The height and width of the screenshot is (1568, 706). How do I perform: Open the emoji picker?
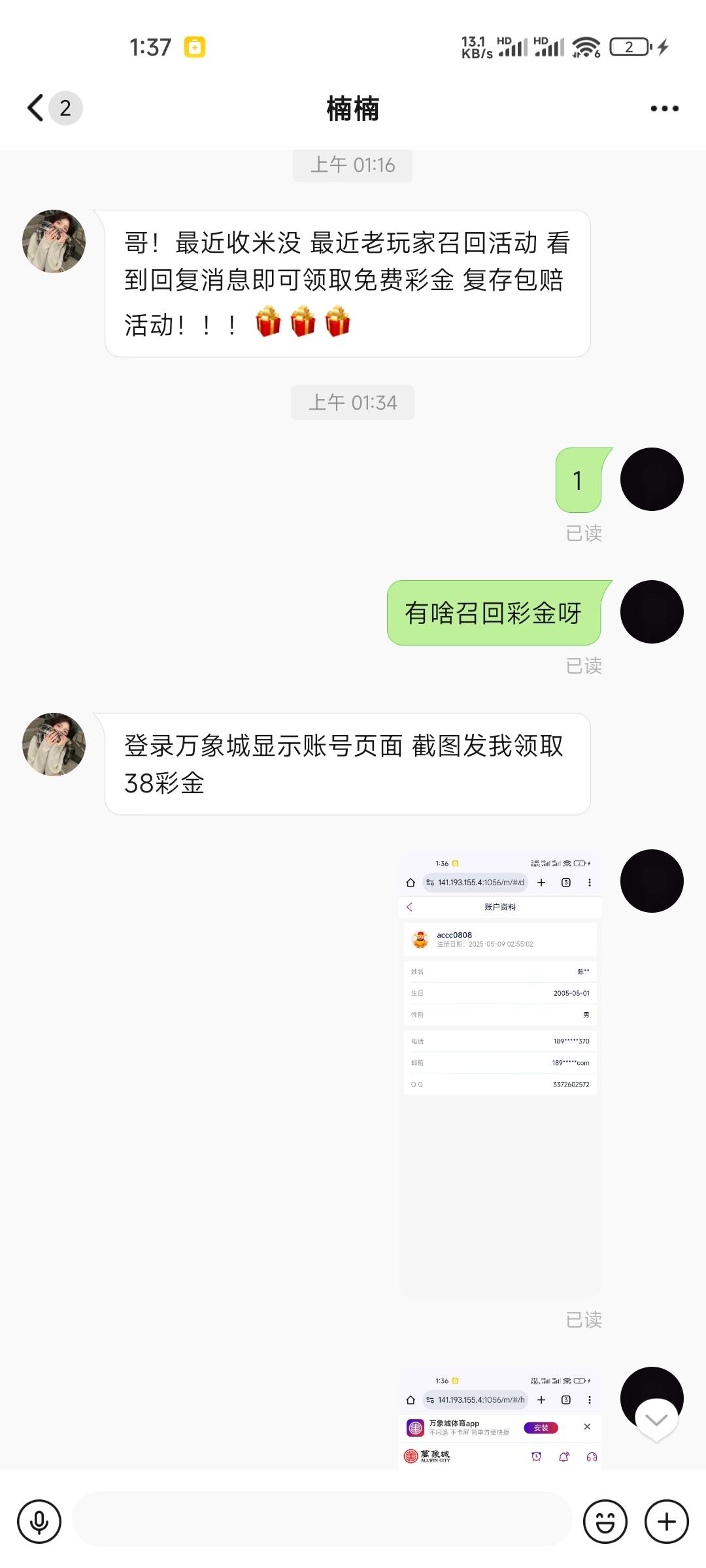605,1522
